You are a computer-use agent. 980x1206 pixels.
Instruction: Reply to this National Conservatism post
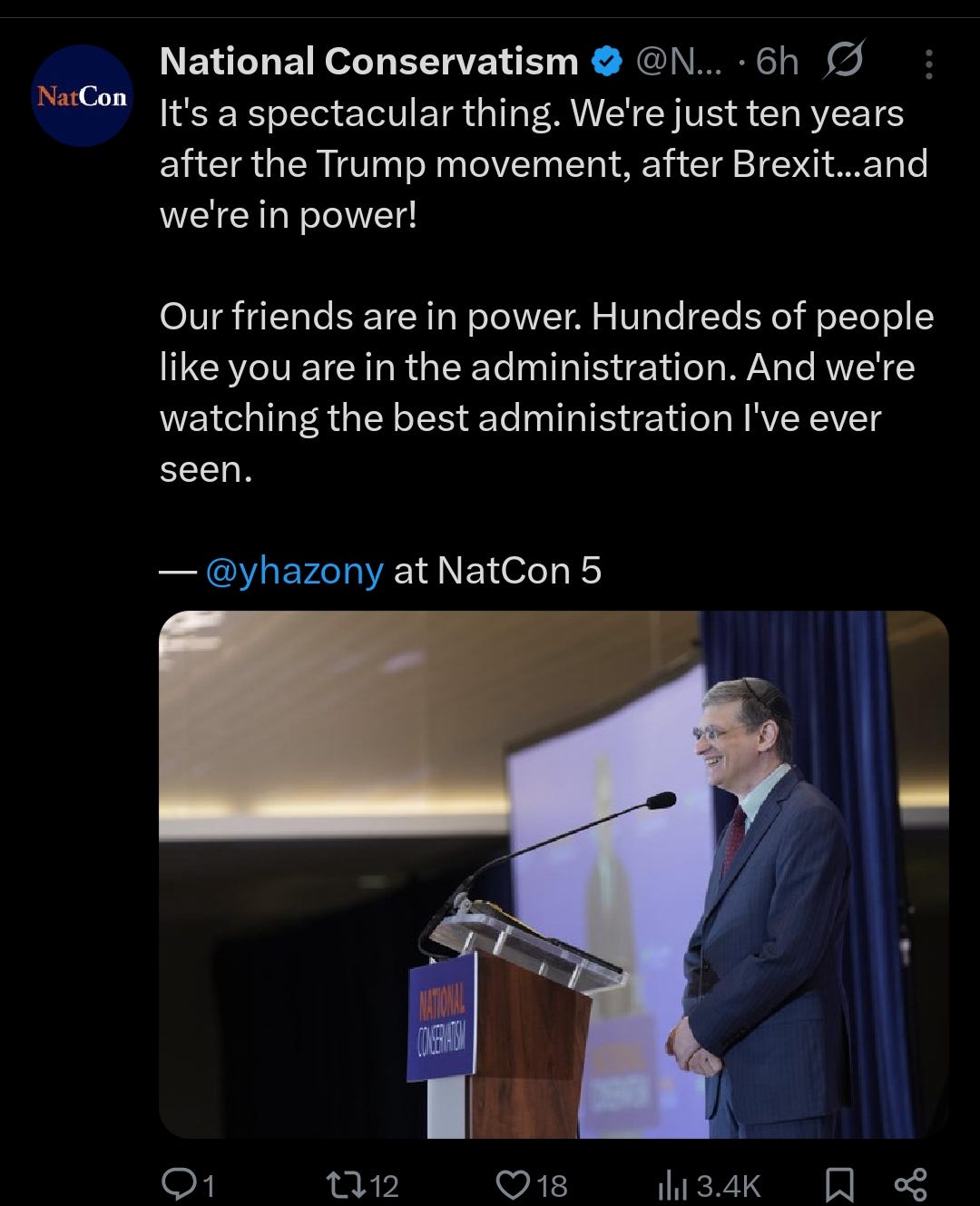point(188,1184)
